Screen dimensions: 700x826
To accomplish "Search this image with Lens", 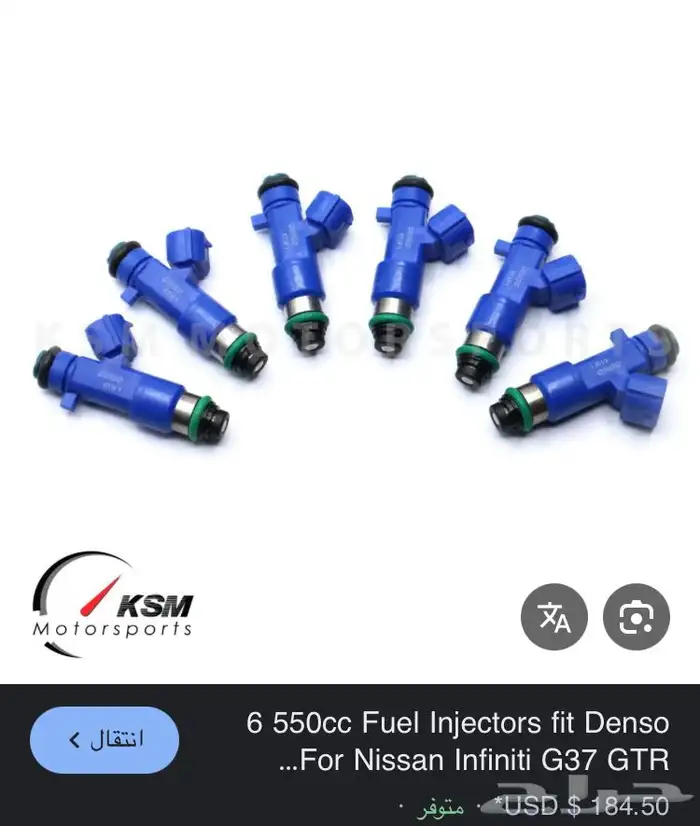I will point(636,617).
